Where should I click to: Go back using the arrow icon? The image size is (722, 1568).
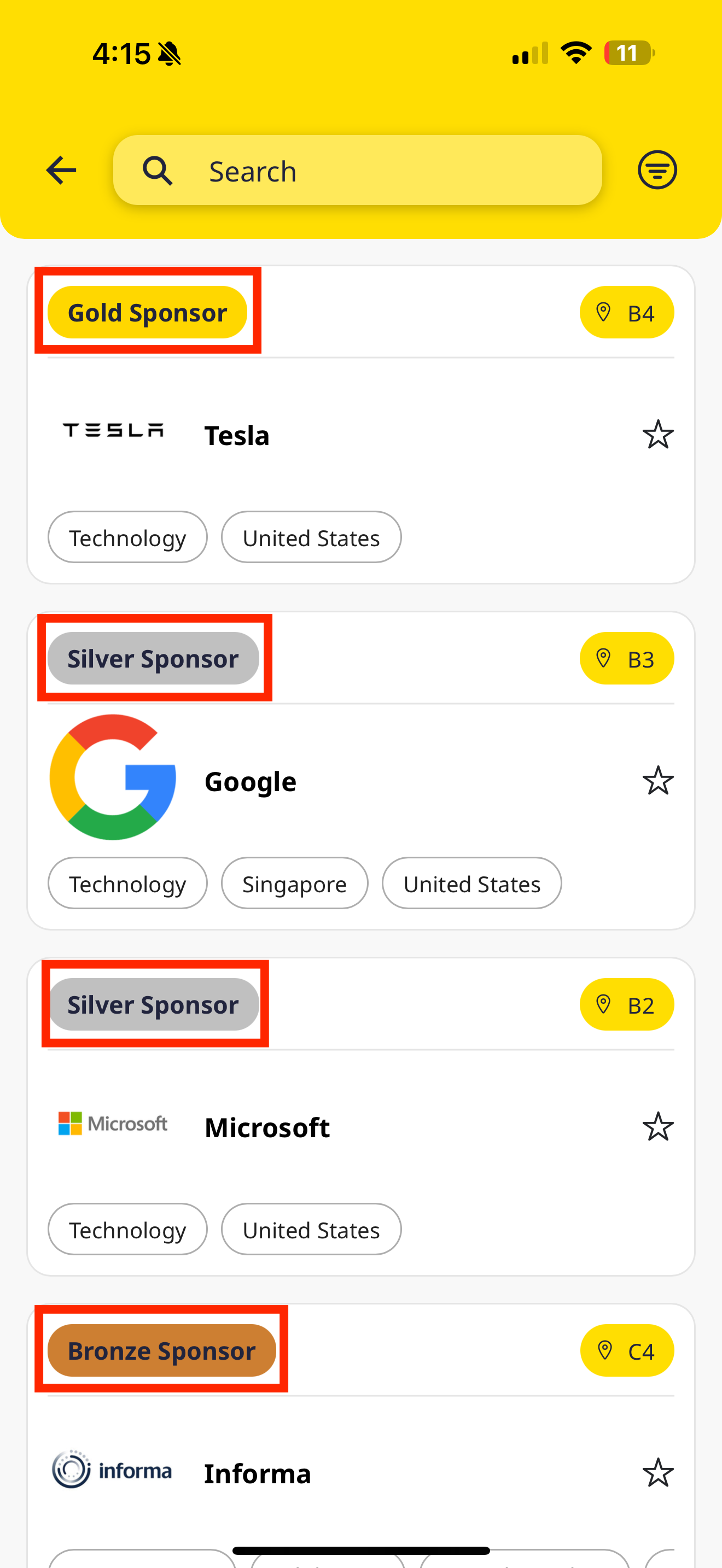pos(61,170)
